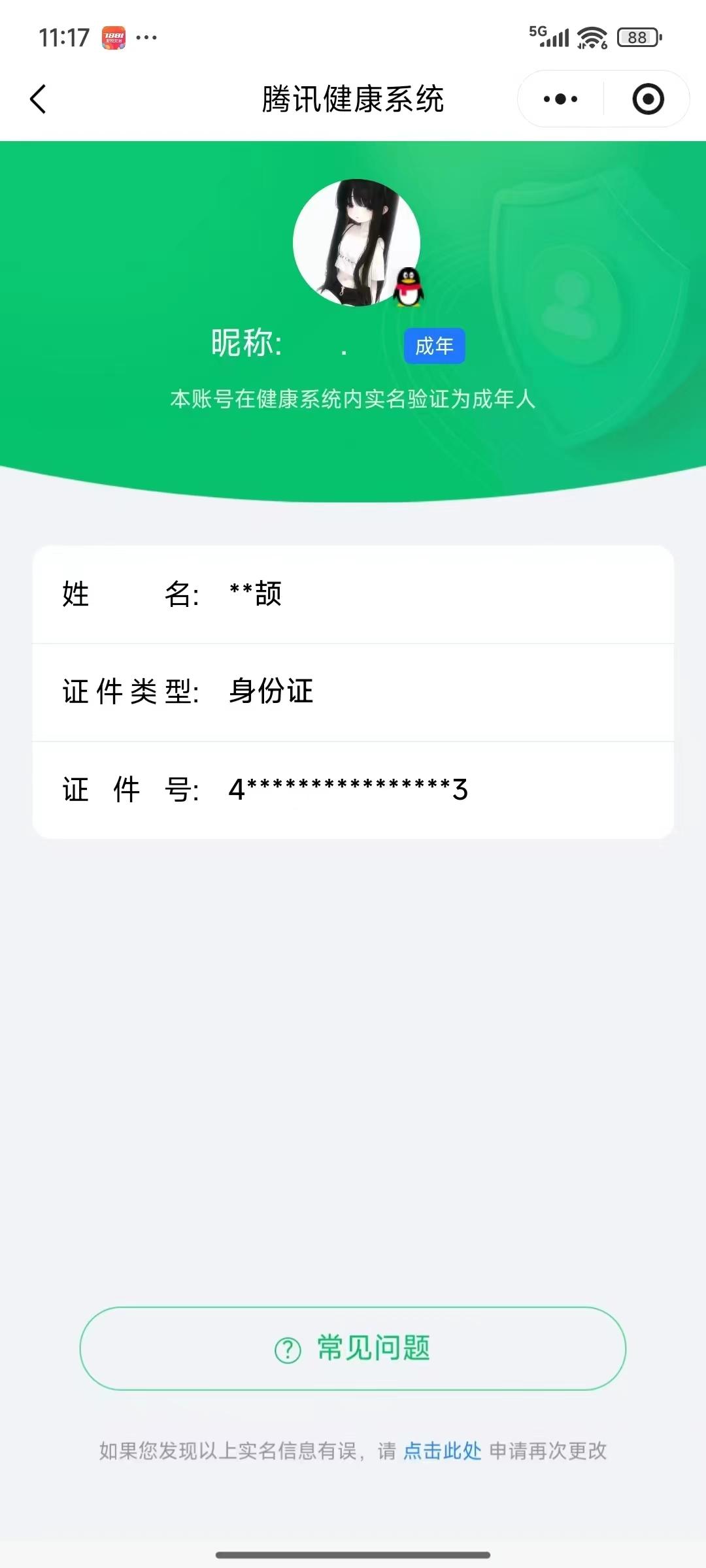Viewport: 706px width, 1568px height.
Task: Tap the back arrow in the navigation bar
Action: pyautogui.click(x=38, y=98)
